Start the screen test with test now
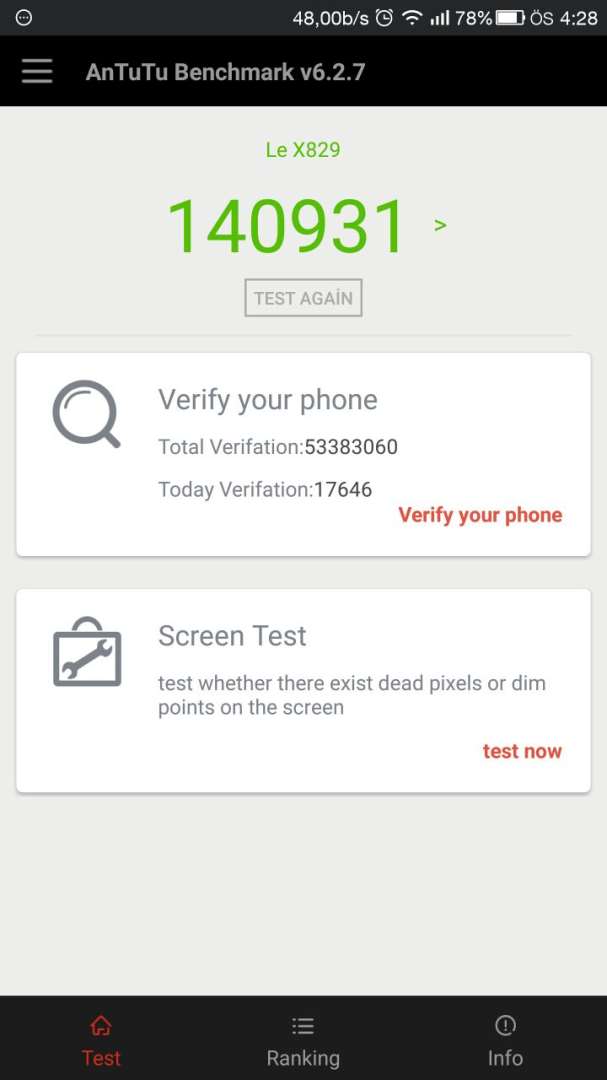 pos(522,751)
